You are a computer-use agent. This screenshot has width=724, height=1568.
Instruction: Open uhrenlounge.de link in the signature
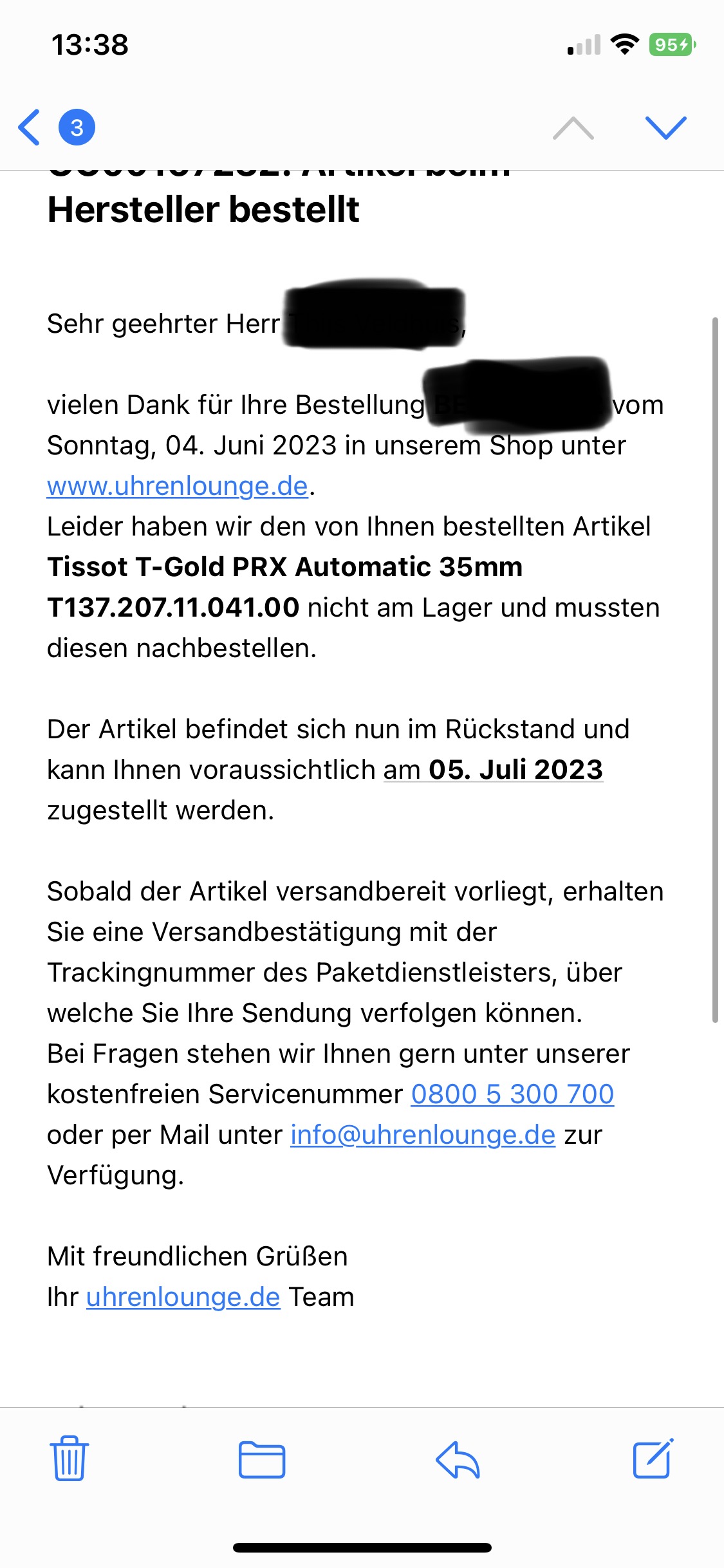(x=183, y=1297)
